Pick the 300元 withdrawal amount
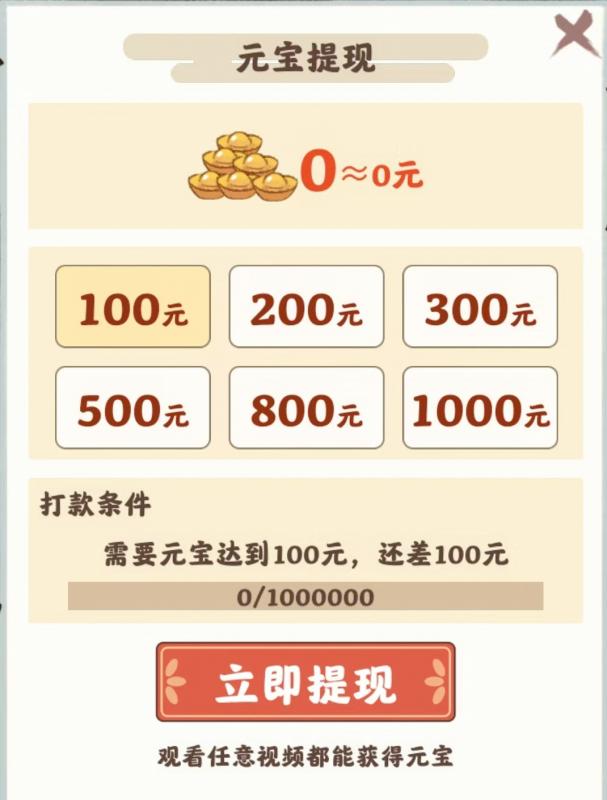Viewport: 607px width, 800px height. coord(480,307)
